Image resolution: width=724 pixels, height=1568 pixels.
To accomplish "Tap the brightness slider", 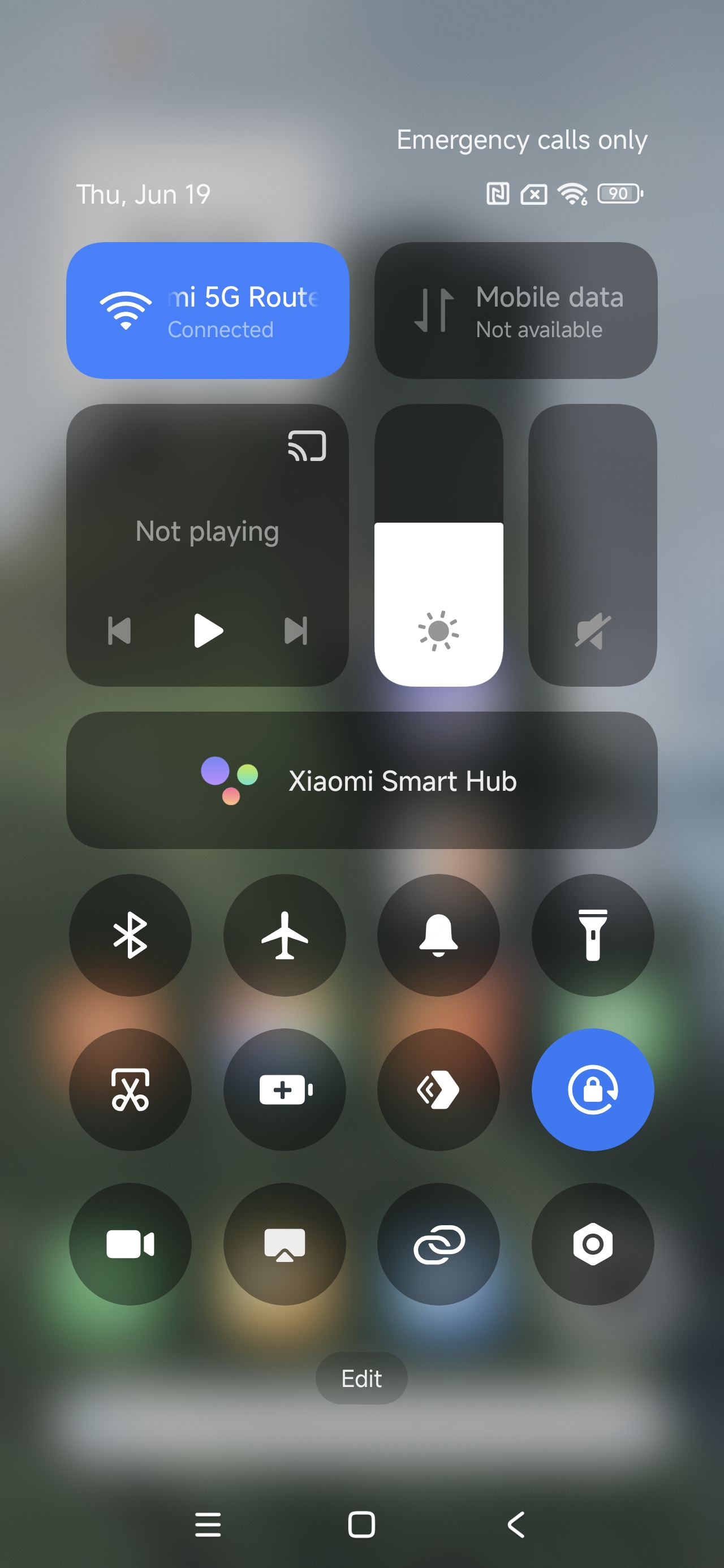I will pyautogui.click(x=438, y=545).
